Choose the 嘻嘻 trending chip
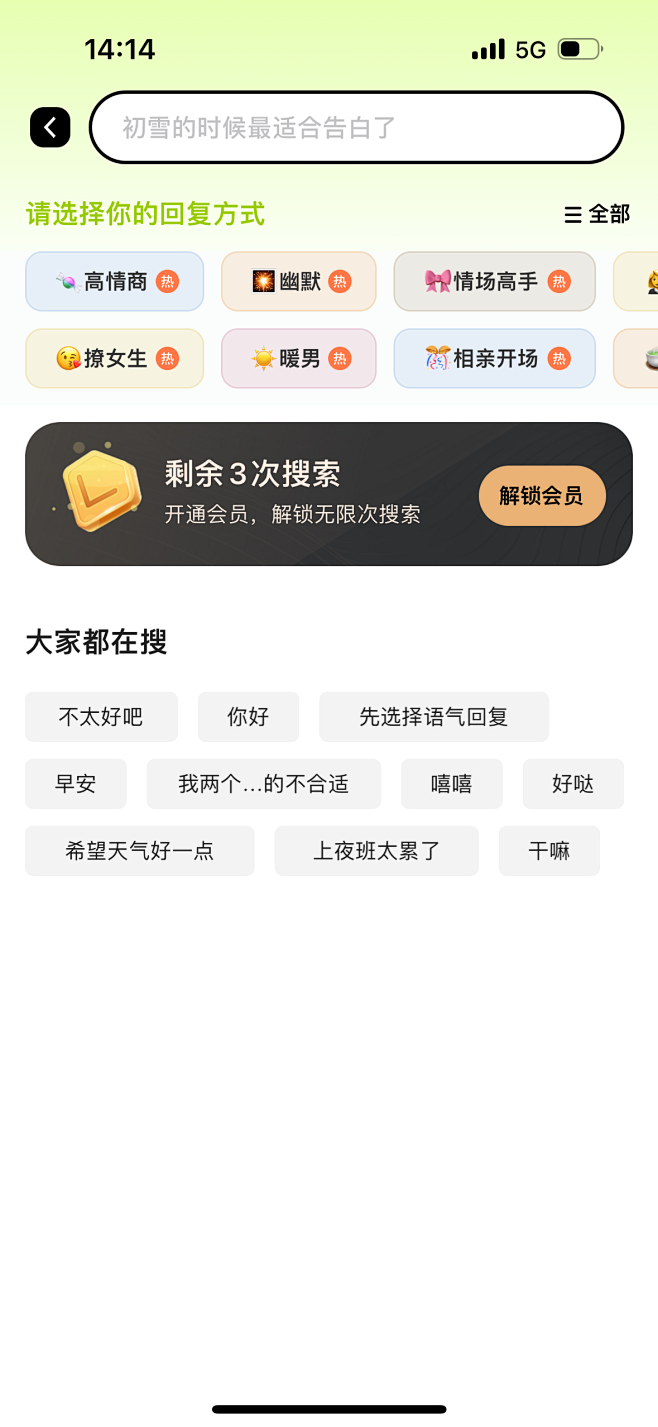 click(452, 784)
